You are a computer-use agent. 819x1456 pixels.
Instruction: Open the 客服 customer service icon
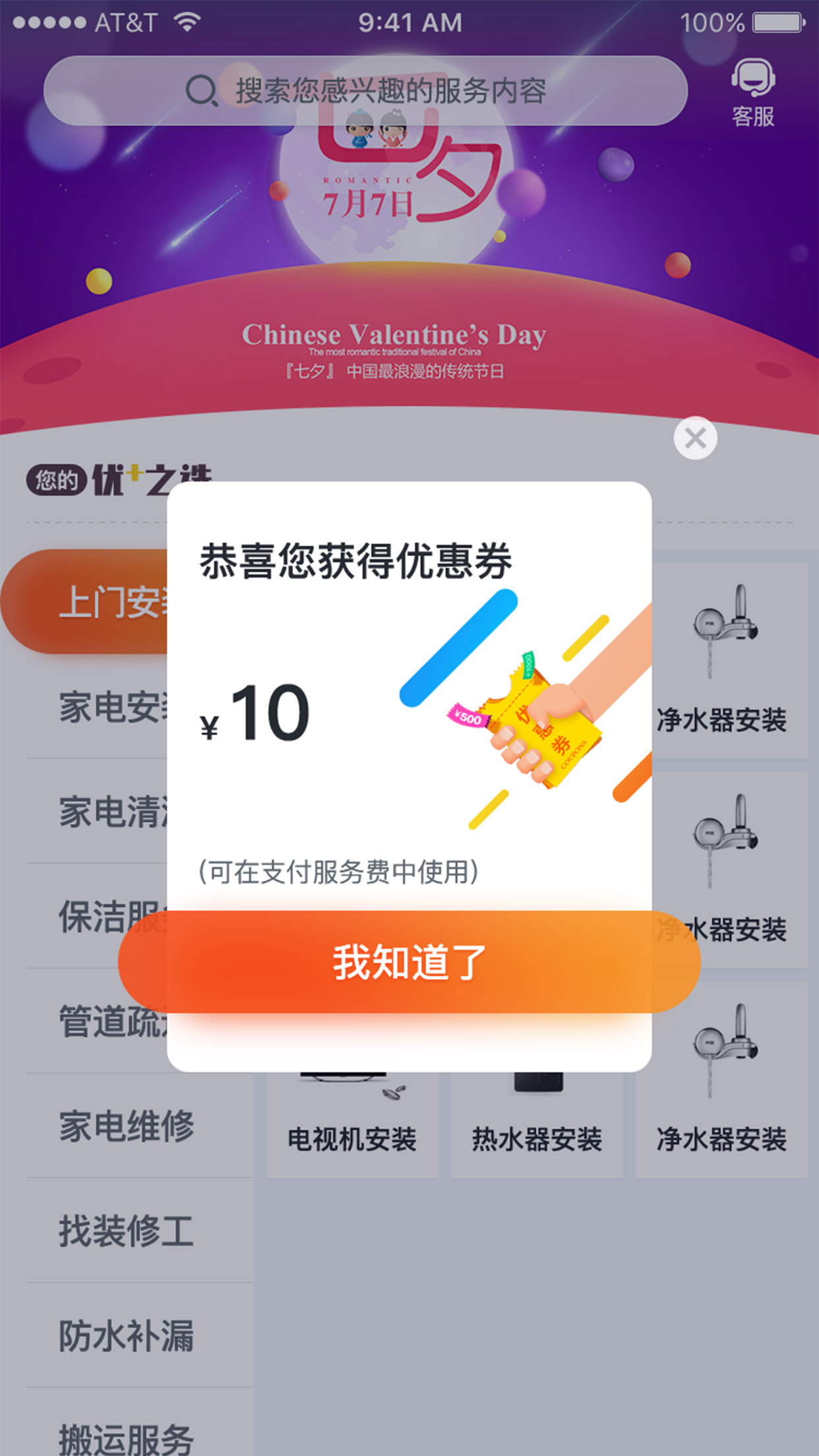(752, 93)
